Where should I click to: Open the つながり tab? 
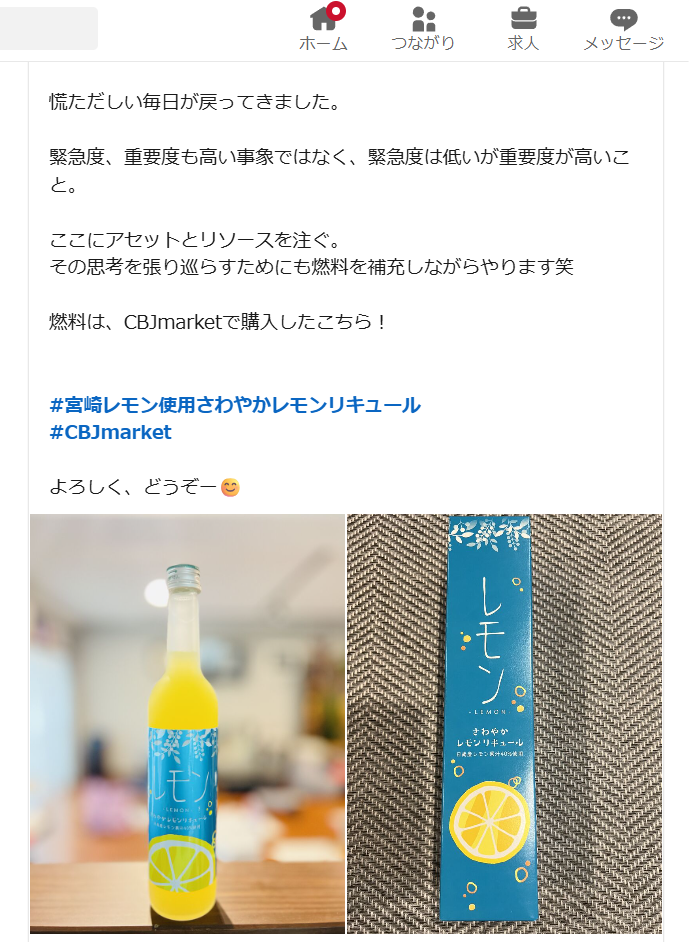[x=423, y=29]
